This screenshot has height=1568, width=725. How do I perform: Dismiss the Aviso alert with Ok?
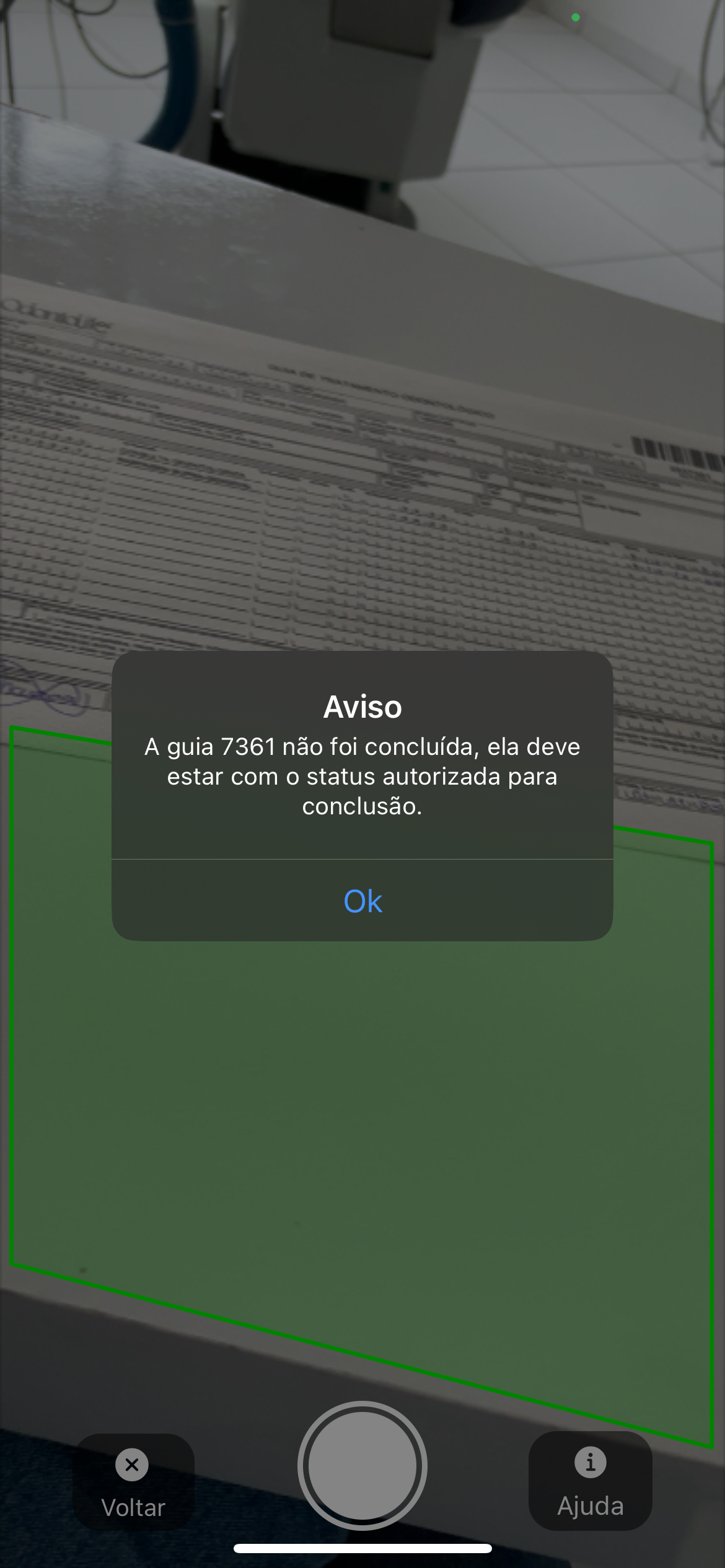pos(362,900)
